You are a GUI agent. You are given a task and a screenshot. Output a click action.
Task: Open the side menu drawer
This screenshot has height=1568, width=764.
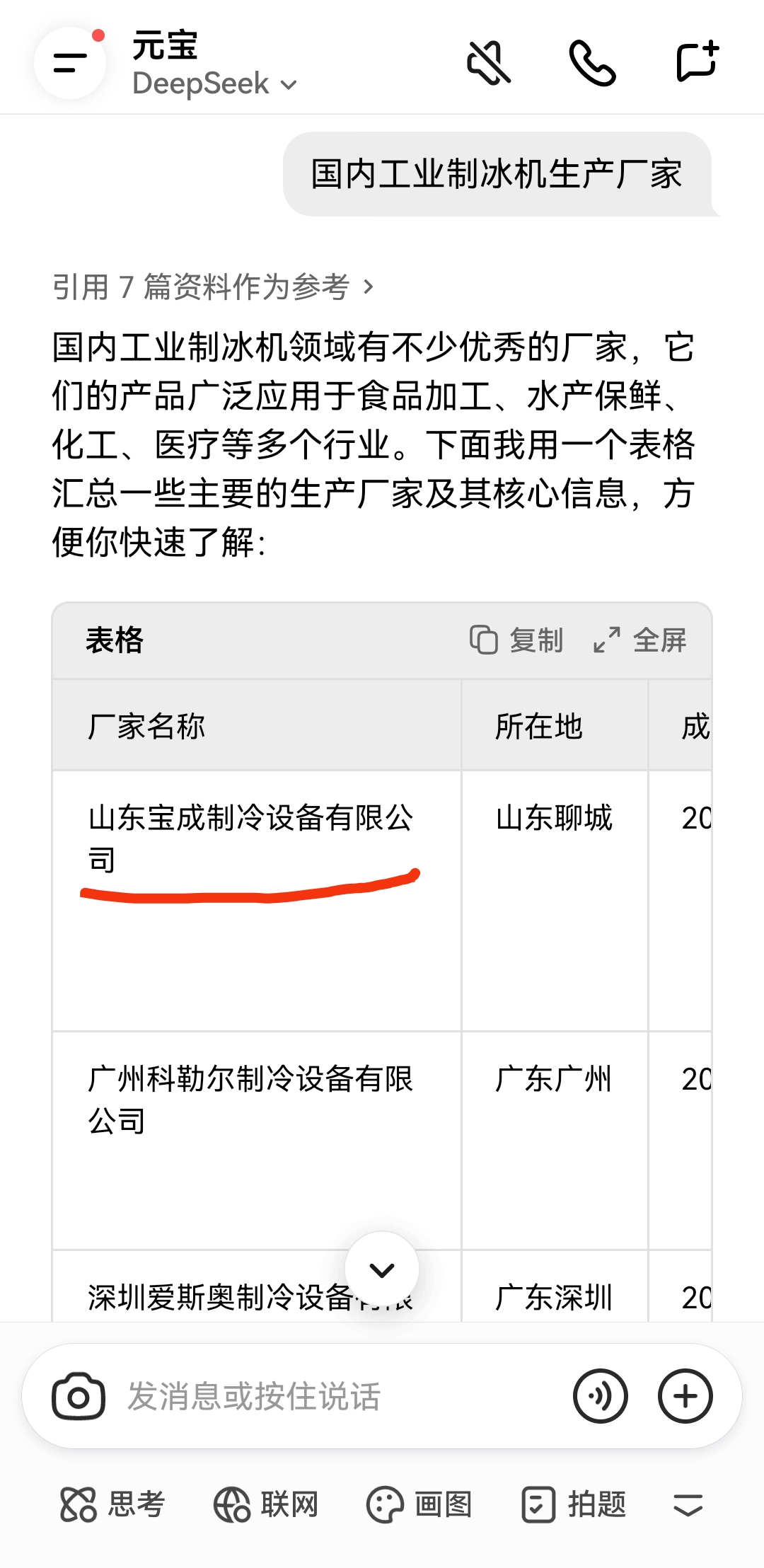pos(70,63)
